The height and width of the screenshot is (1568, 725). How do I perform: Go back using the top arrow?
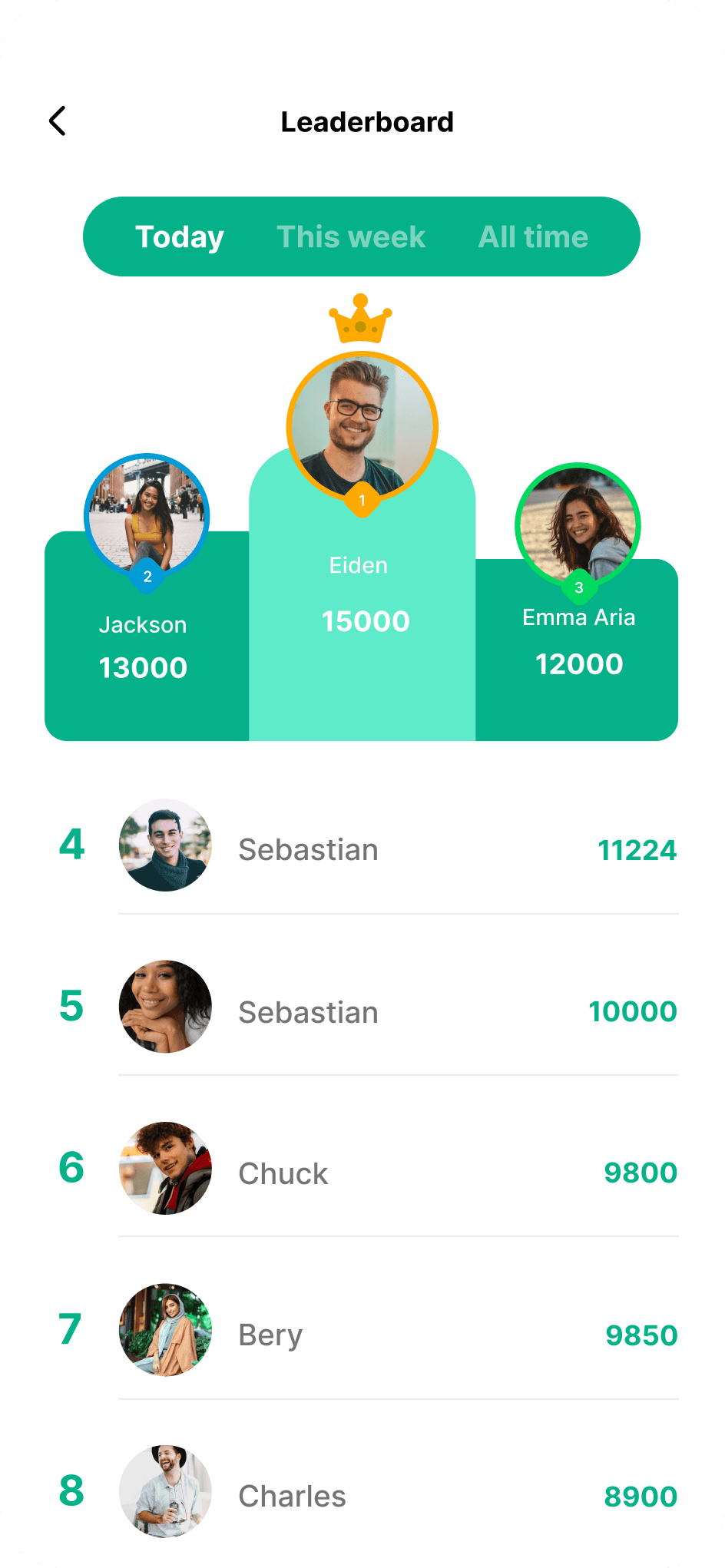click(58, 121)
